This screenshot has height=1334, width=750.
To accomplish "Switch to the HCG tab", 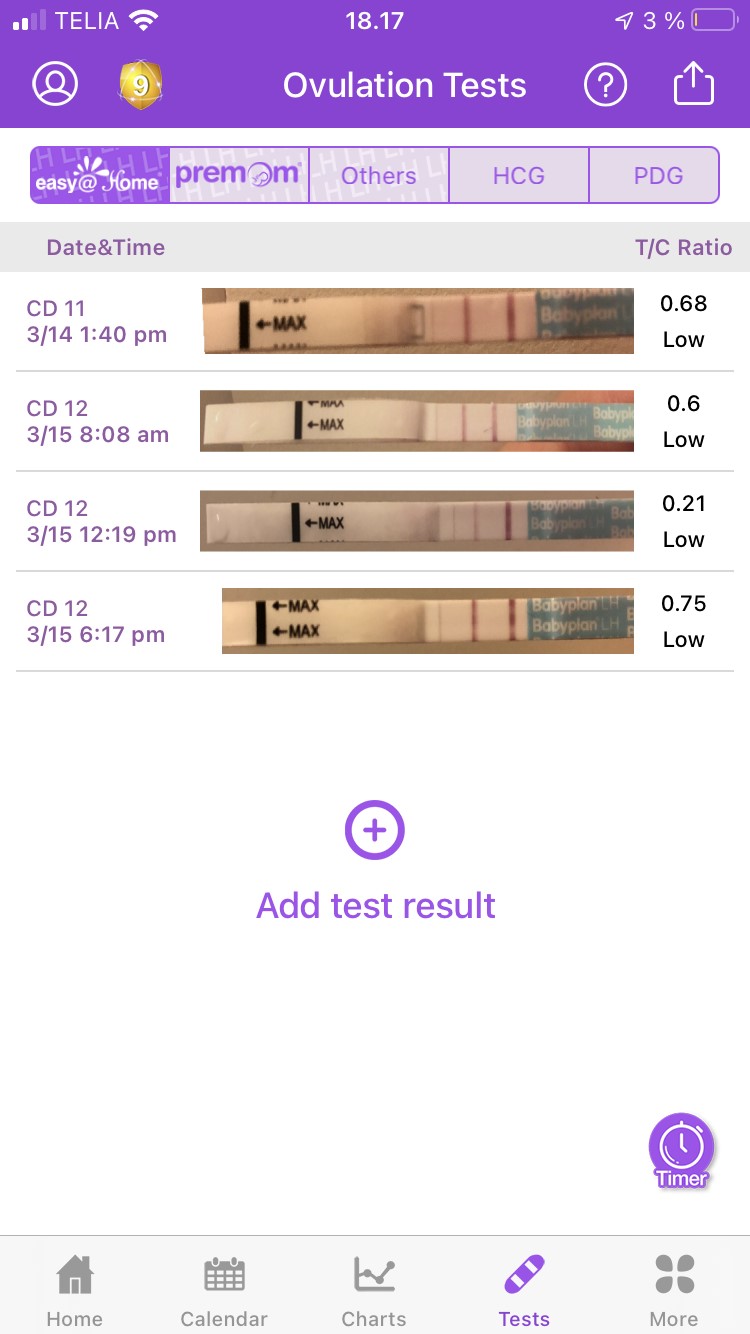I will [519, 176].
